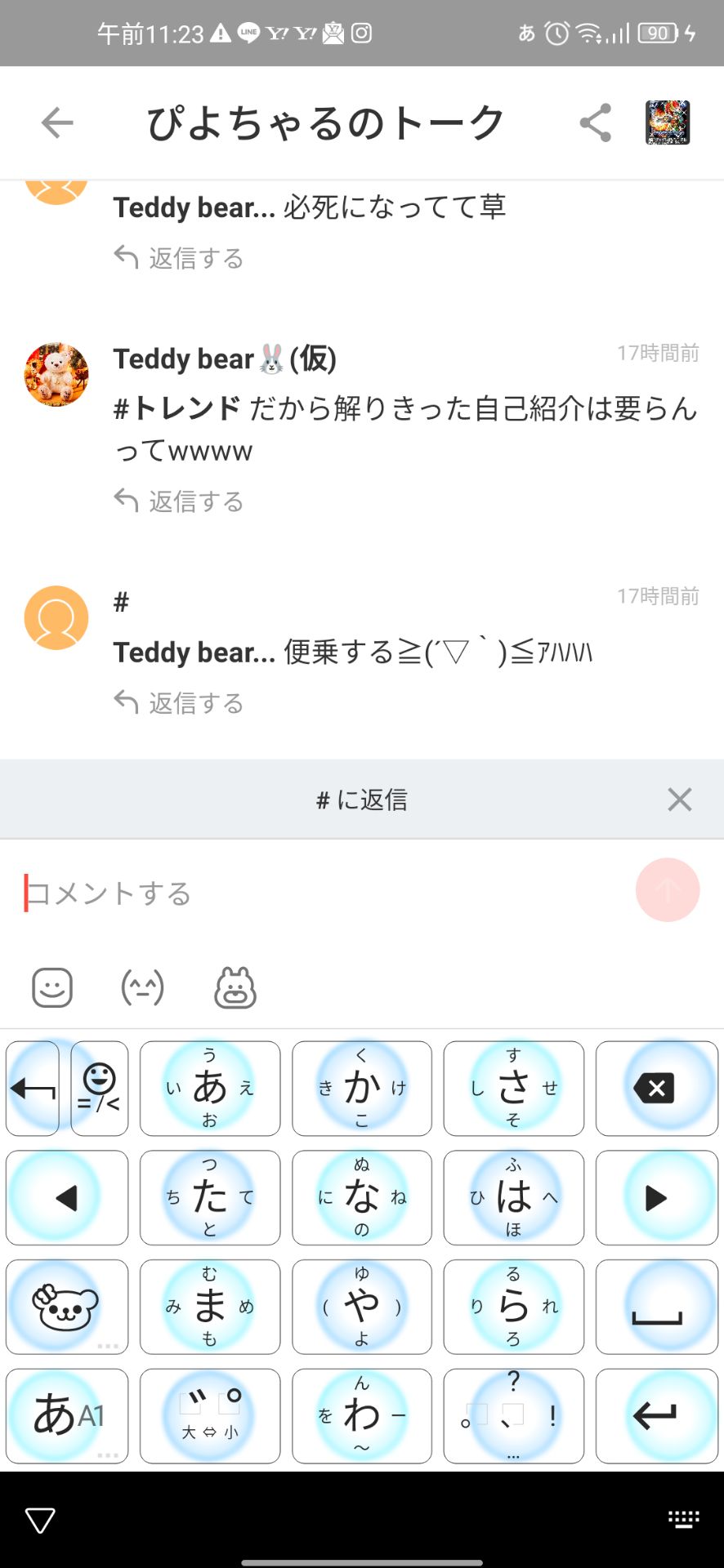
Task: Toggle input mode with the あA1 key
Action: click(66, 1415)
